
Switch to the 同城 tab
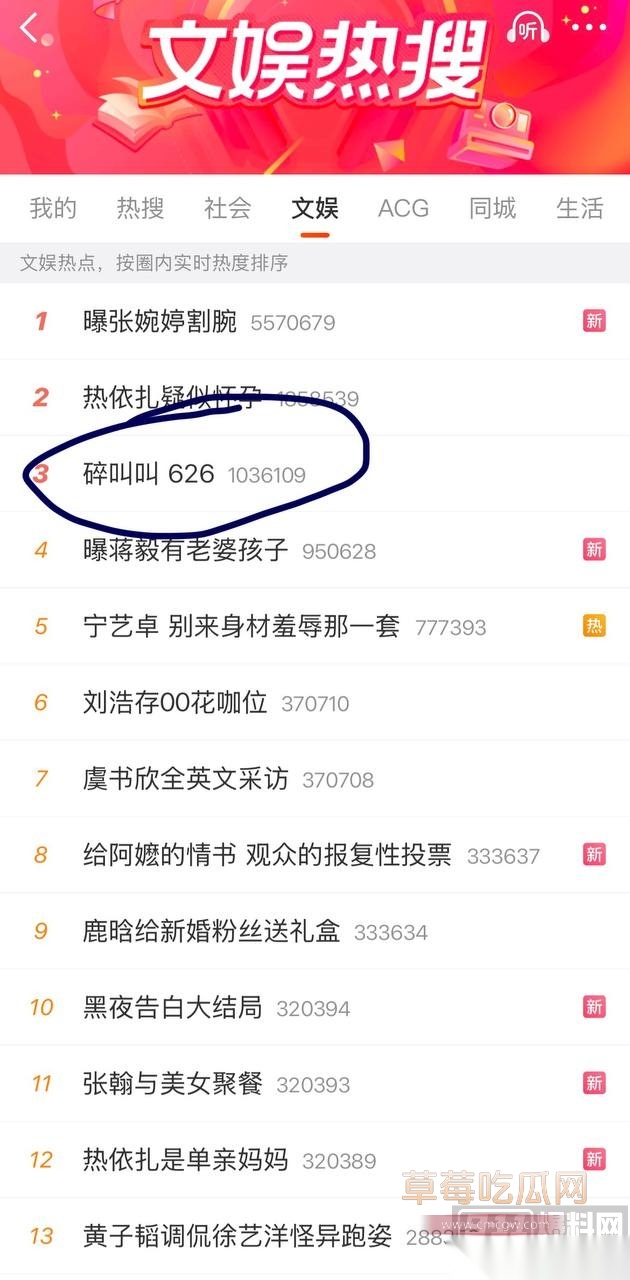[493, 208]
